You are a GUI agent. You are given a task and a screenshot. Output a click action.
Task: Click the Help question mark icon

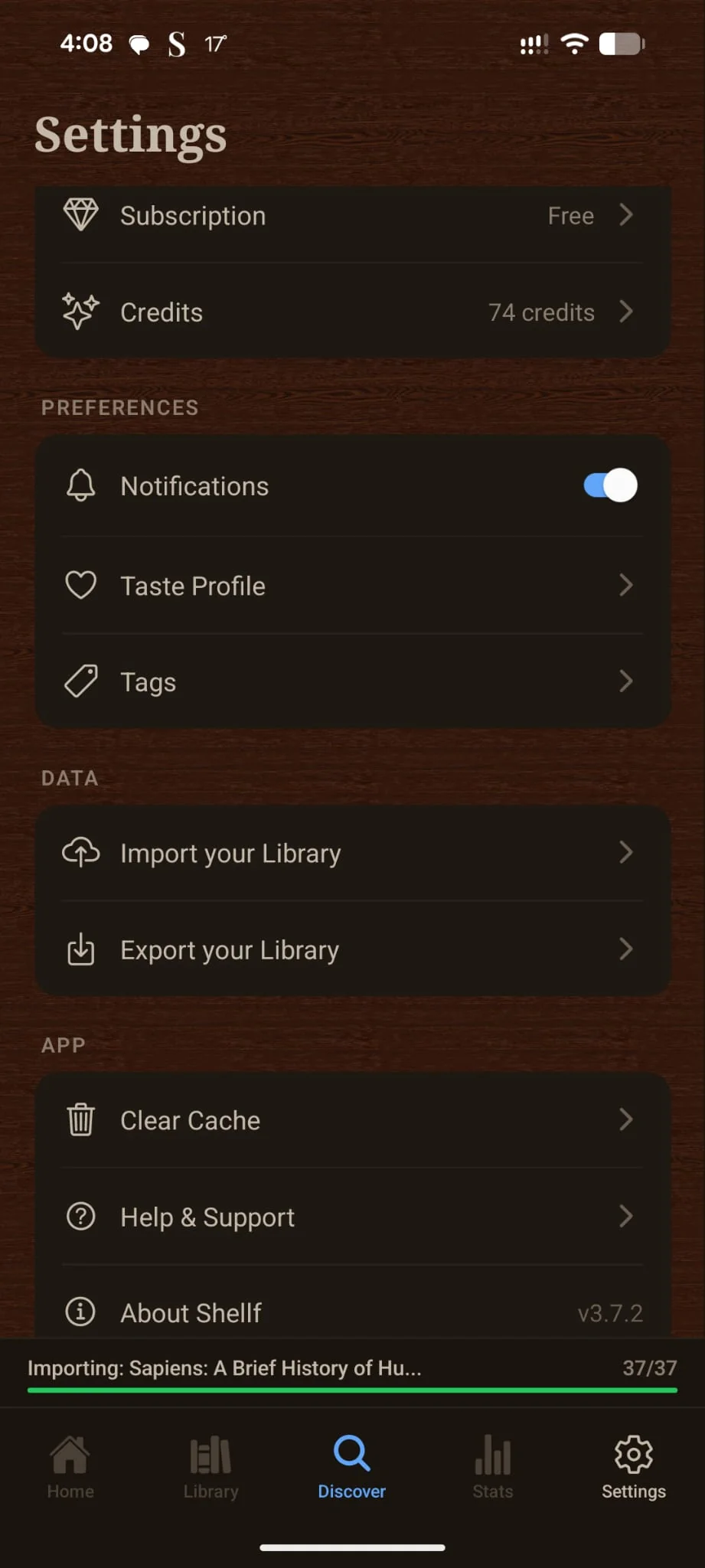point(81,1216)
